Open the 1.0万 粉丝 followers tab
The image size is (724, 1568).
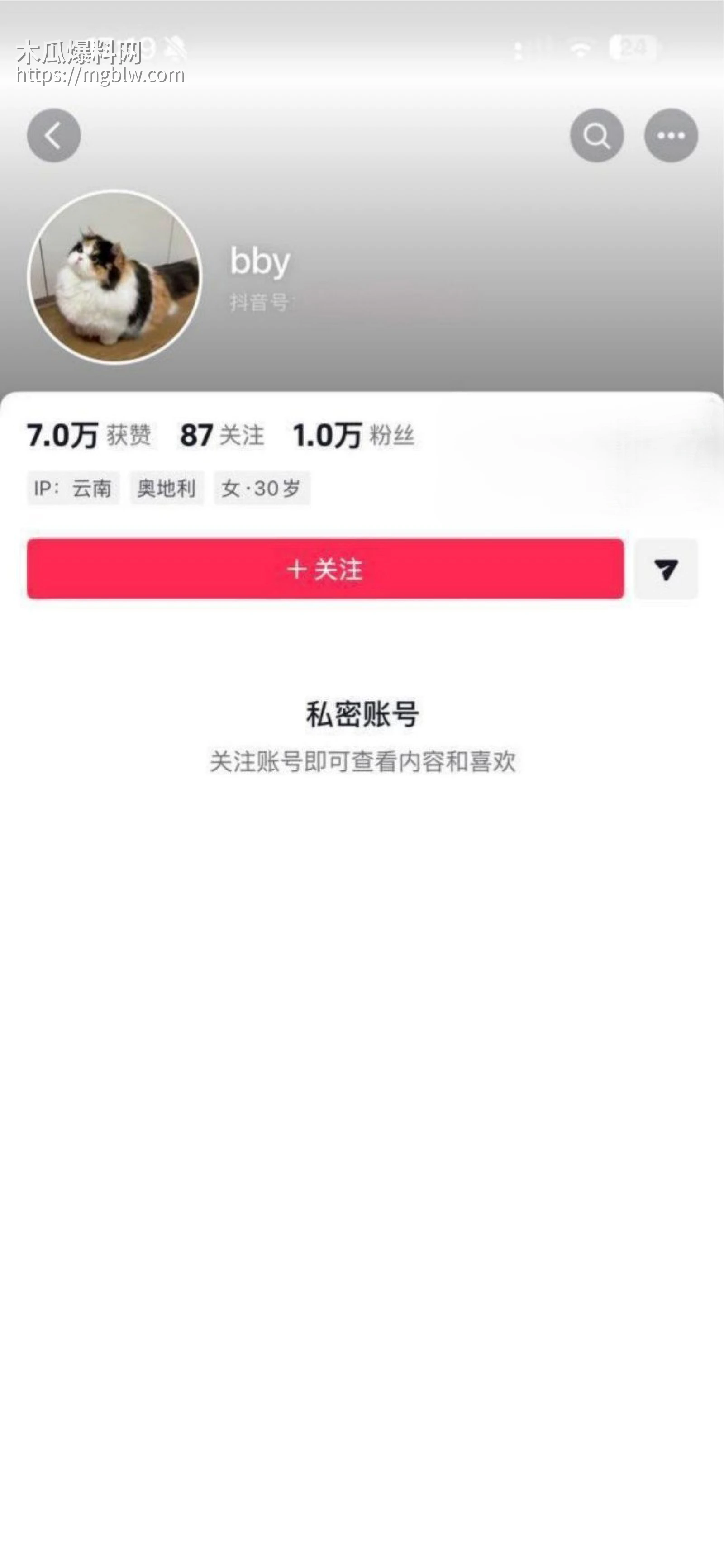click(353, 435)
